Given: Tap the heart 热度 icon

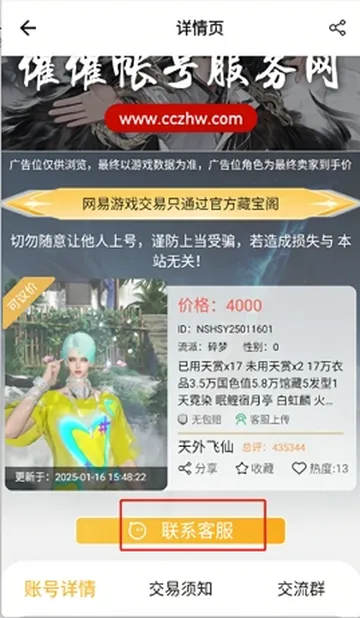Looking at the screenshot, I should (x=299, y=468).
